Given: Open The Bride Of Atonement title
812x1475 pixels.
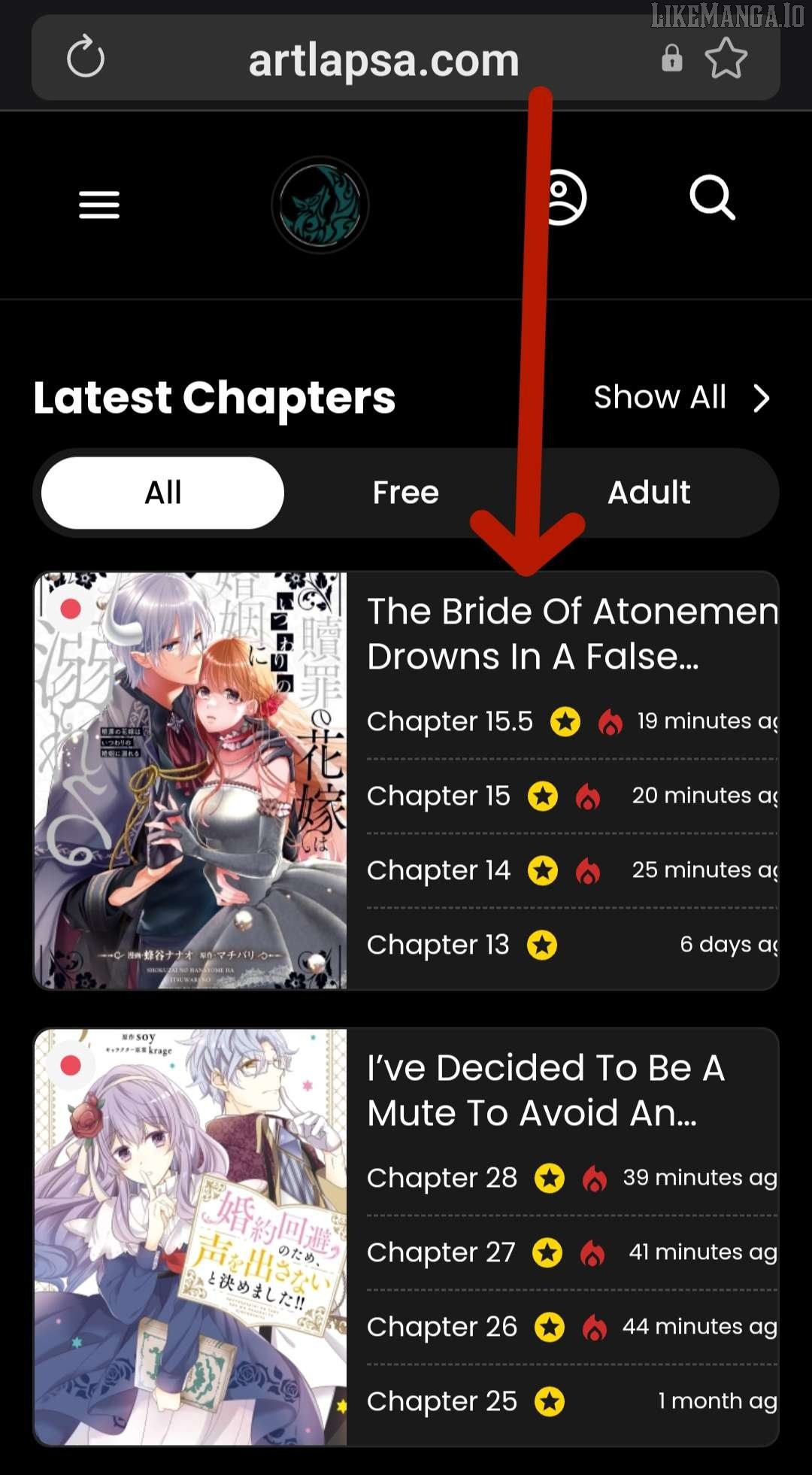Looking at the screenshot, I should click(x=571, y=633).
